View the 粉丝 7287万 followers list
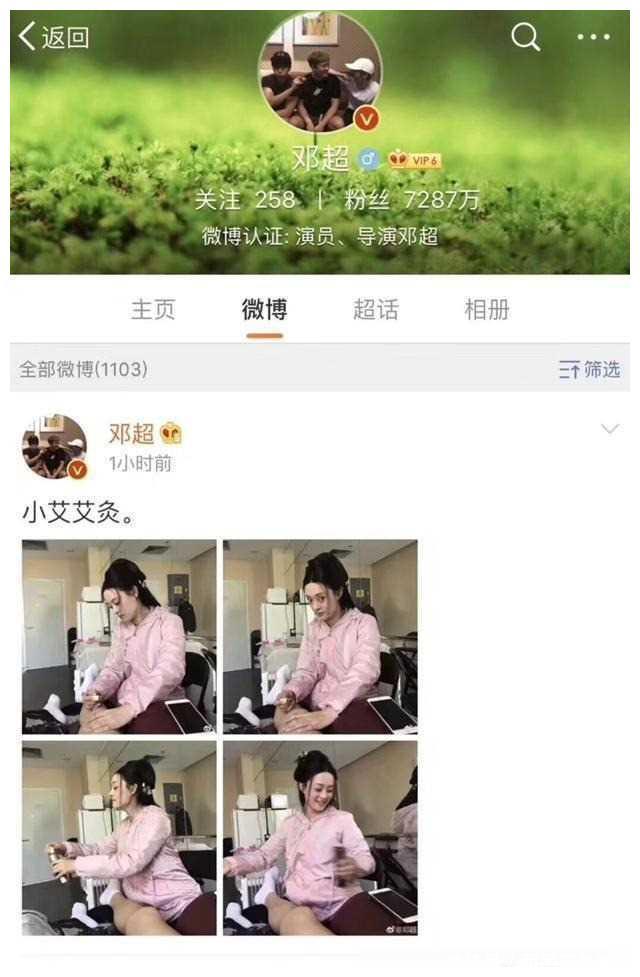This screenshot has height=977, width=640. (x=411, y=199)
